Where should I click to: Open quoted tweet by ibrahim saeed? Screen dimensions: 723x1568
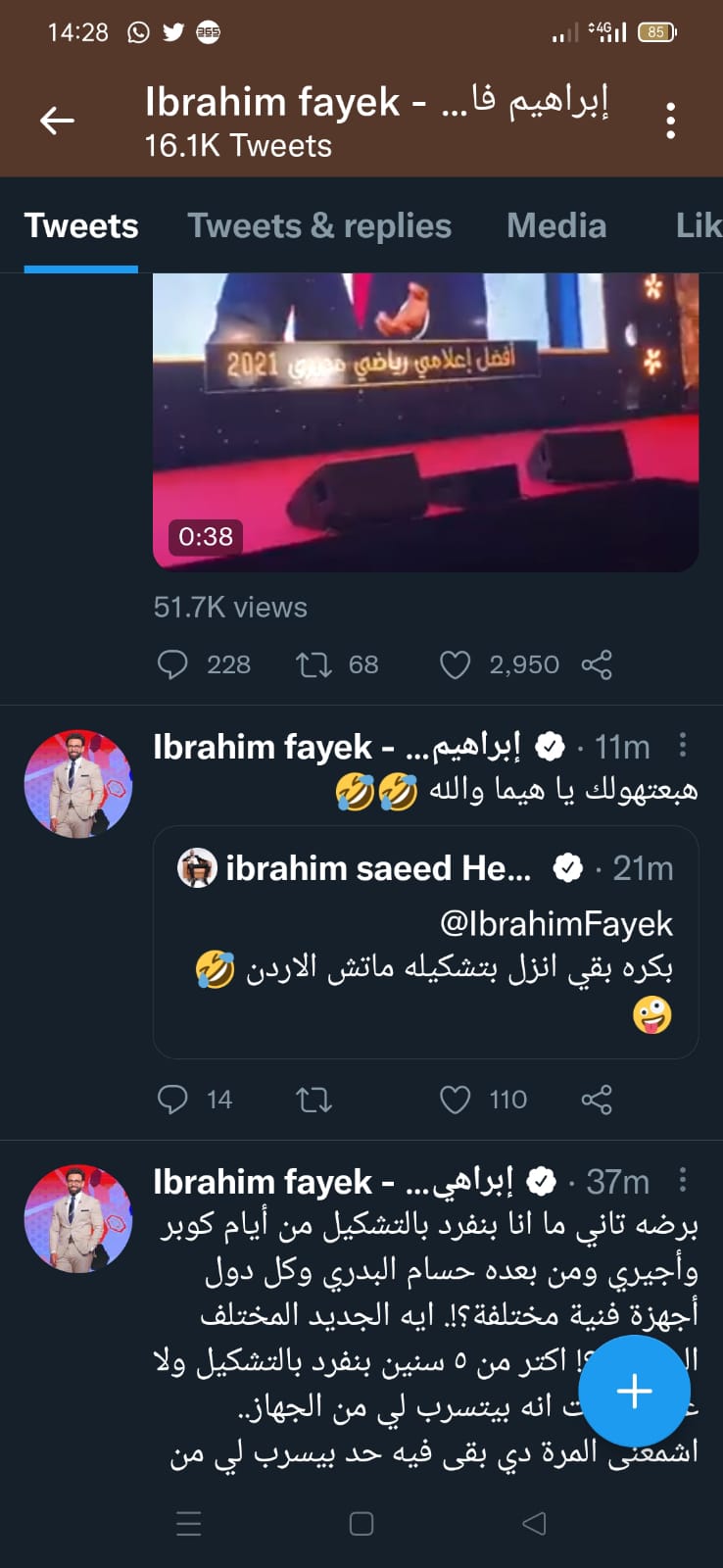[x=425, y=941]
